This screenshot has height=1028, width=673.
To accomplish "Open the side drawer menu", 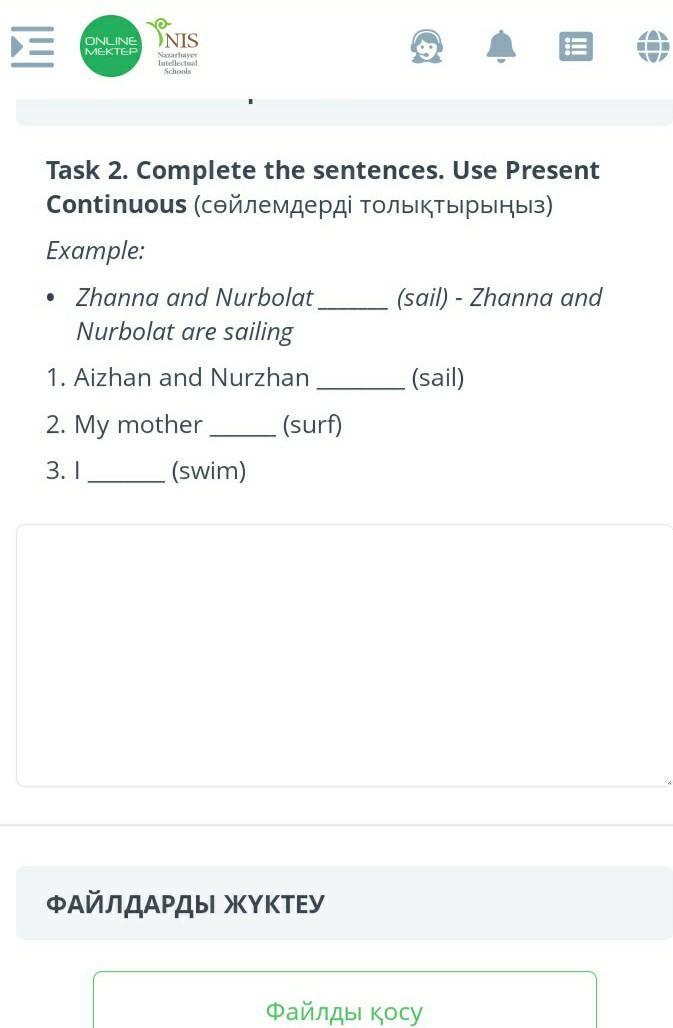I will point(32,47).
